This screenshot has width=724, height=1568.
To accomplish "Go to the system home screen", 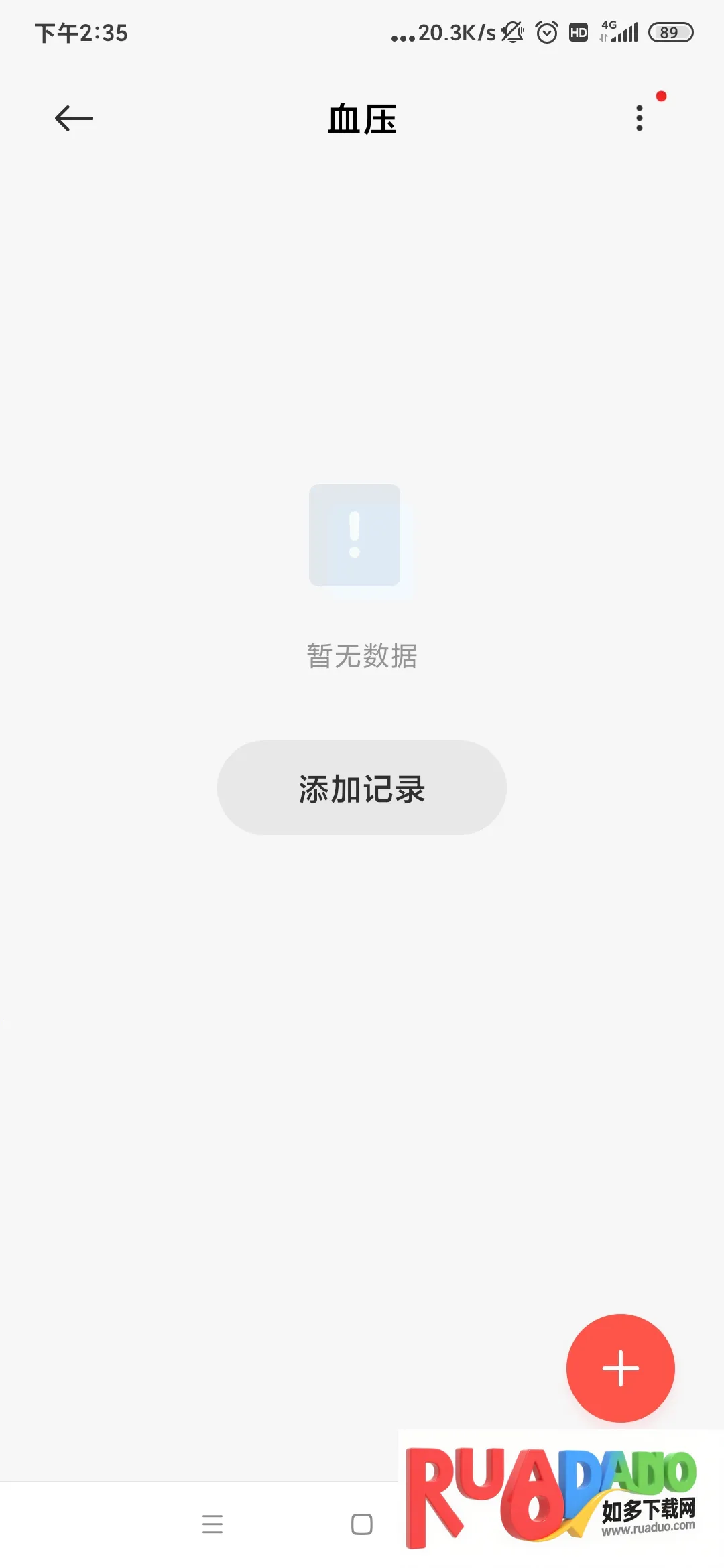I will tap(362, 1524).
